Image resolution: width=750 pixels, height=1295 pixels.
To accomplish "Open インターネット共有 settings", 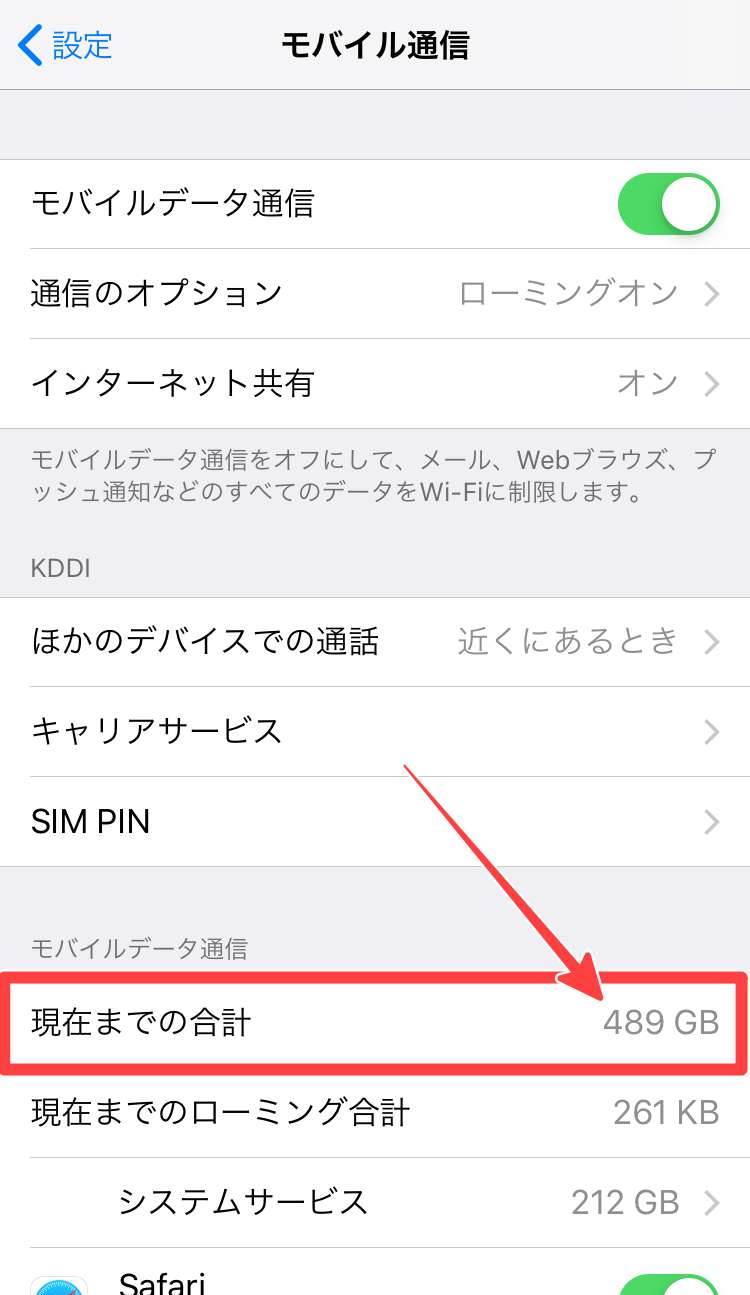I will point(375,383).
